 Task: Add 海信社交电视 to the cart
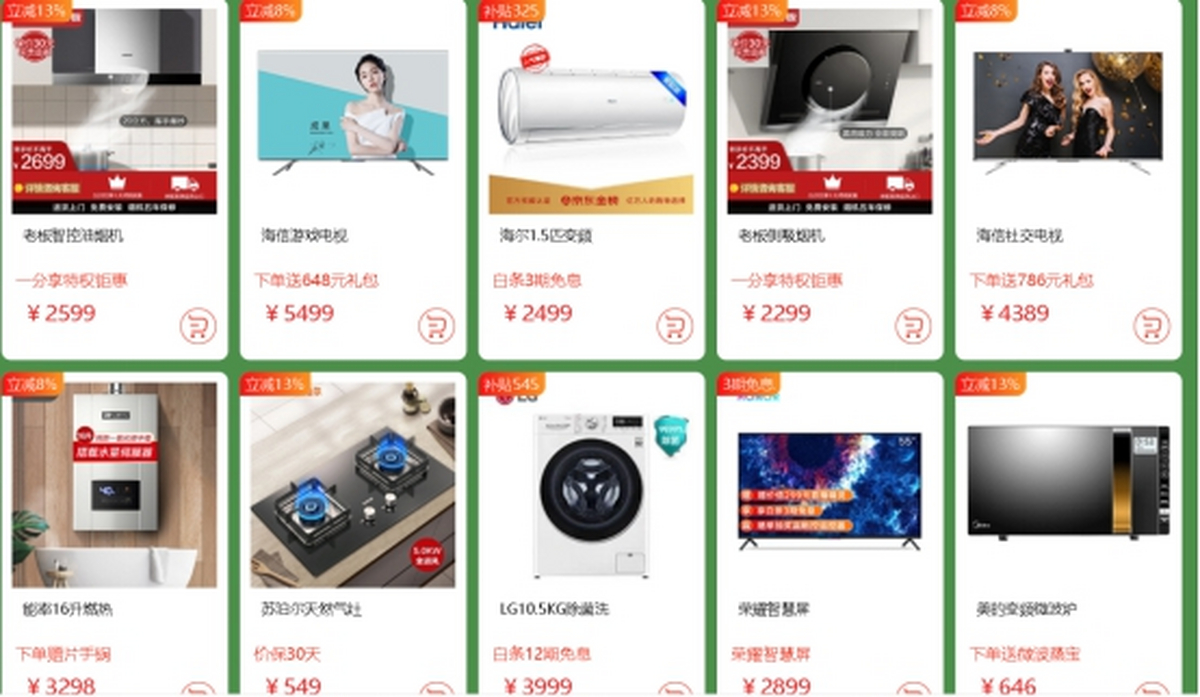1151,325
